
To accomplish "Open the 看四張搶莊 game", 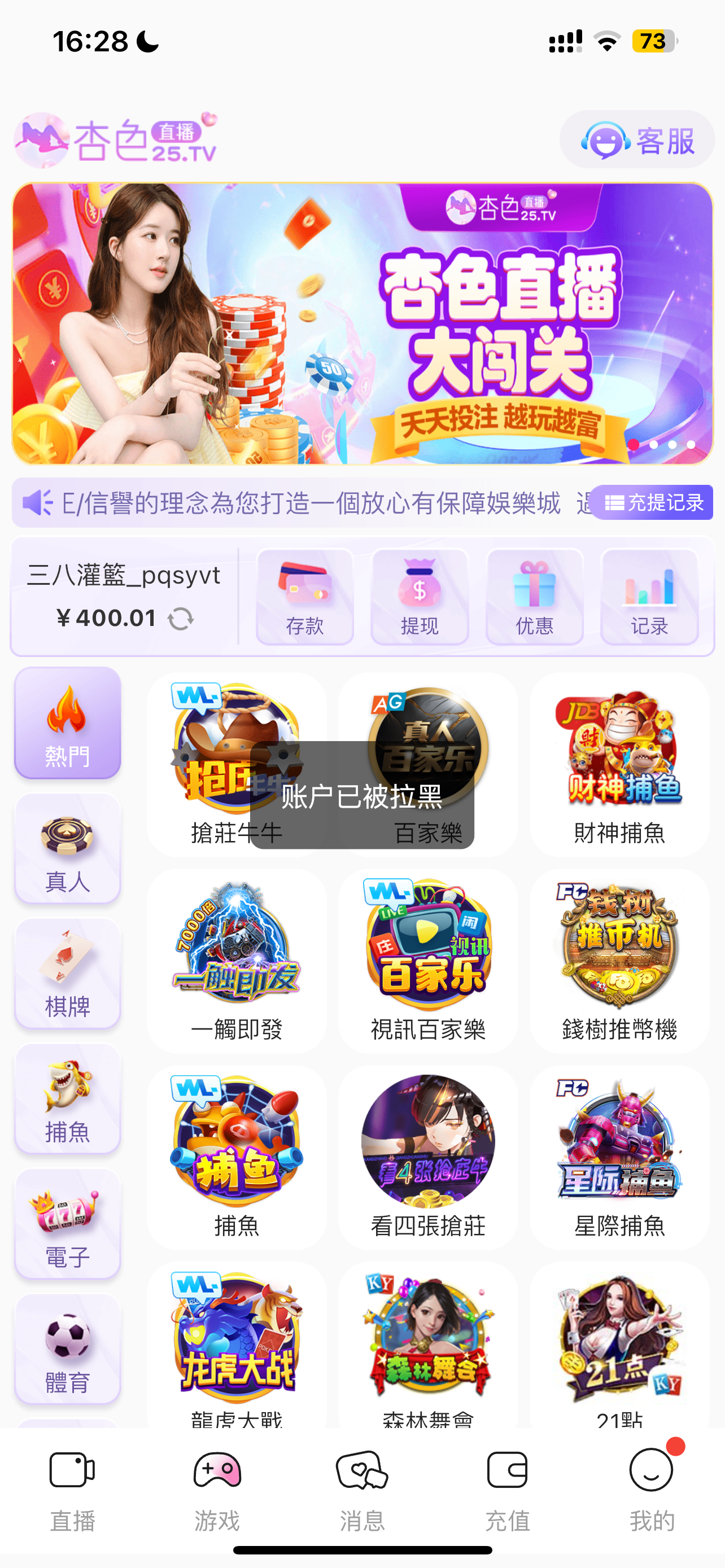I will (428, 1157).
